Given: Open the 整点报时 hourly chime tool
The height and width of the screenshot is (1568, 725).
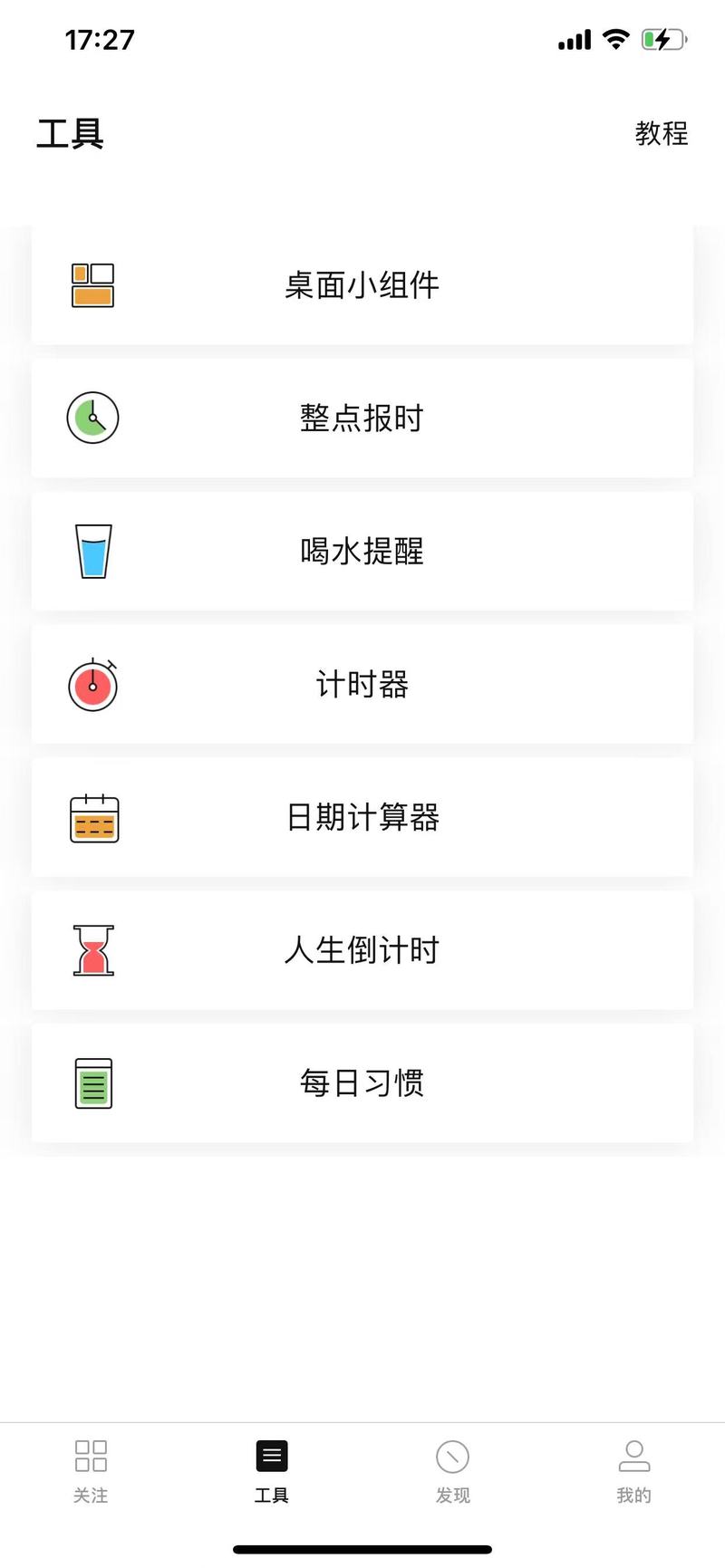Looking at the screenshot, I should (362, 418).
